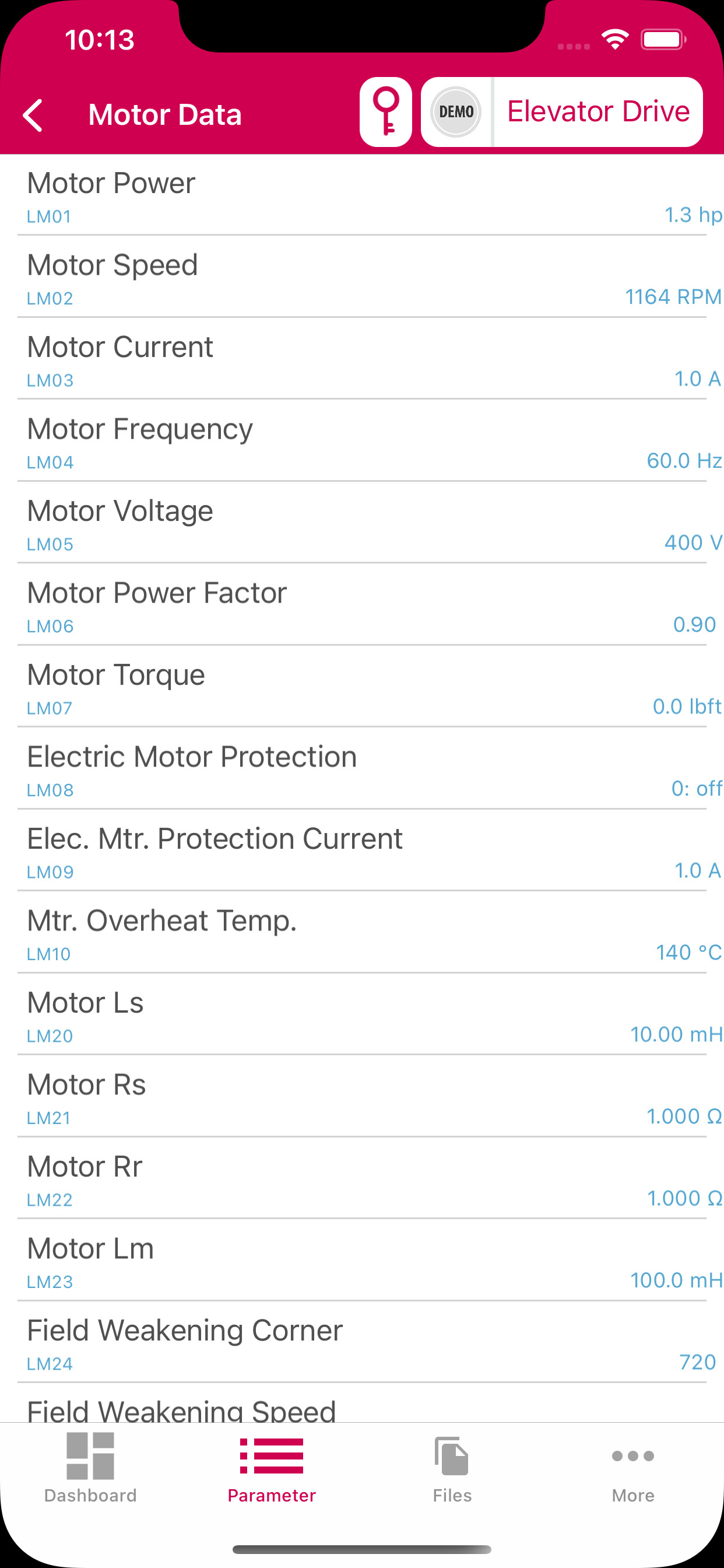The width and height of the screenshot is (724, 1568).
Task: Open the Elevator Drive demo selector
Action: [x=561, y=112]
